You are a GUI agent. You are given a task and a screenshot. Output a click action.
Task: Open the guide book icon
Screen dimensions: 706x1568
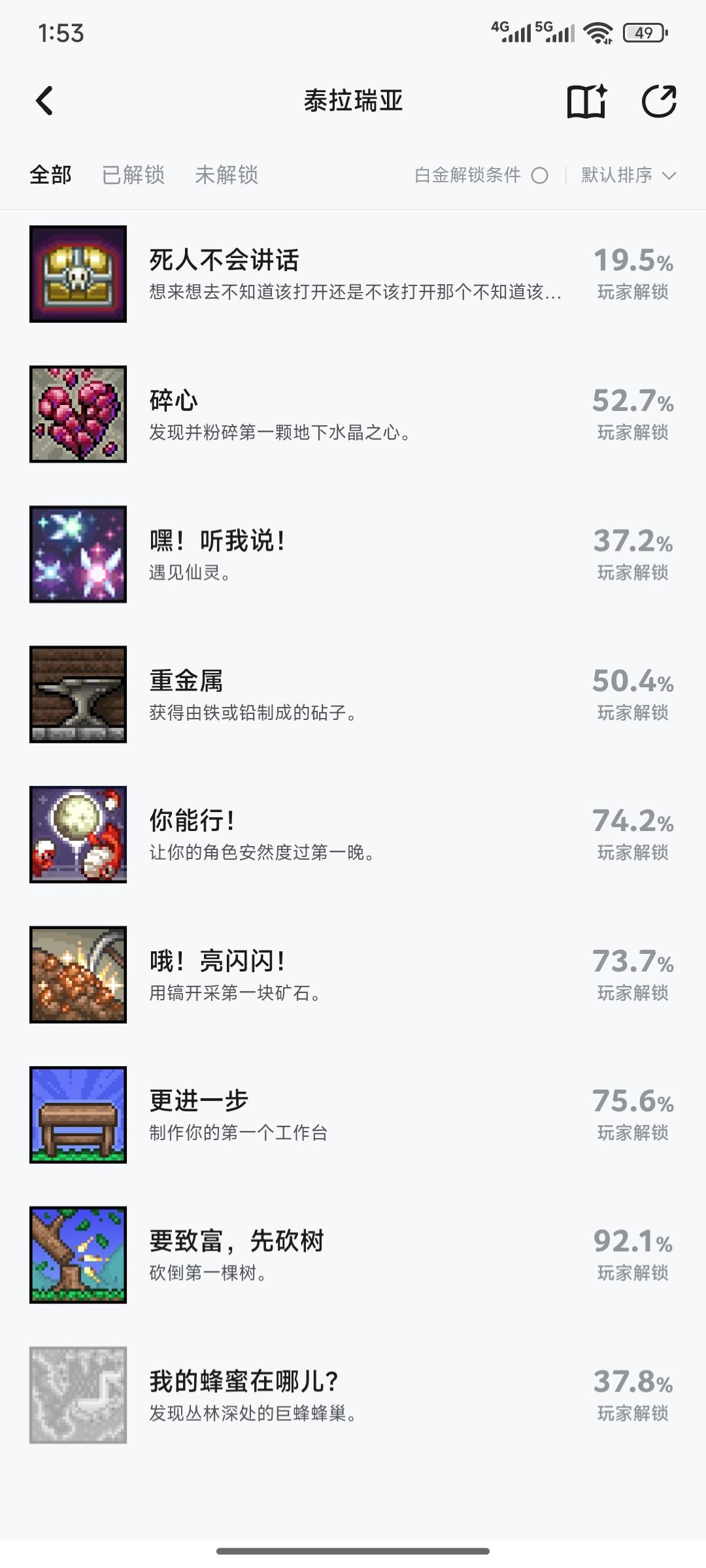pyautogui.click(x=586, y=102)
